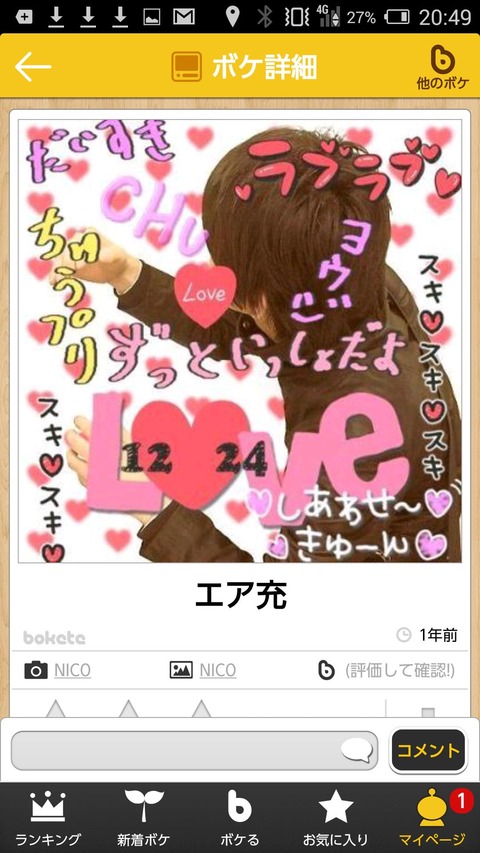
Task: Open the ボケる tab
Action: pos(239,818)
